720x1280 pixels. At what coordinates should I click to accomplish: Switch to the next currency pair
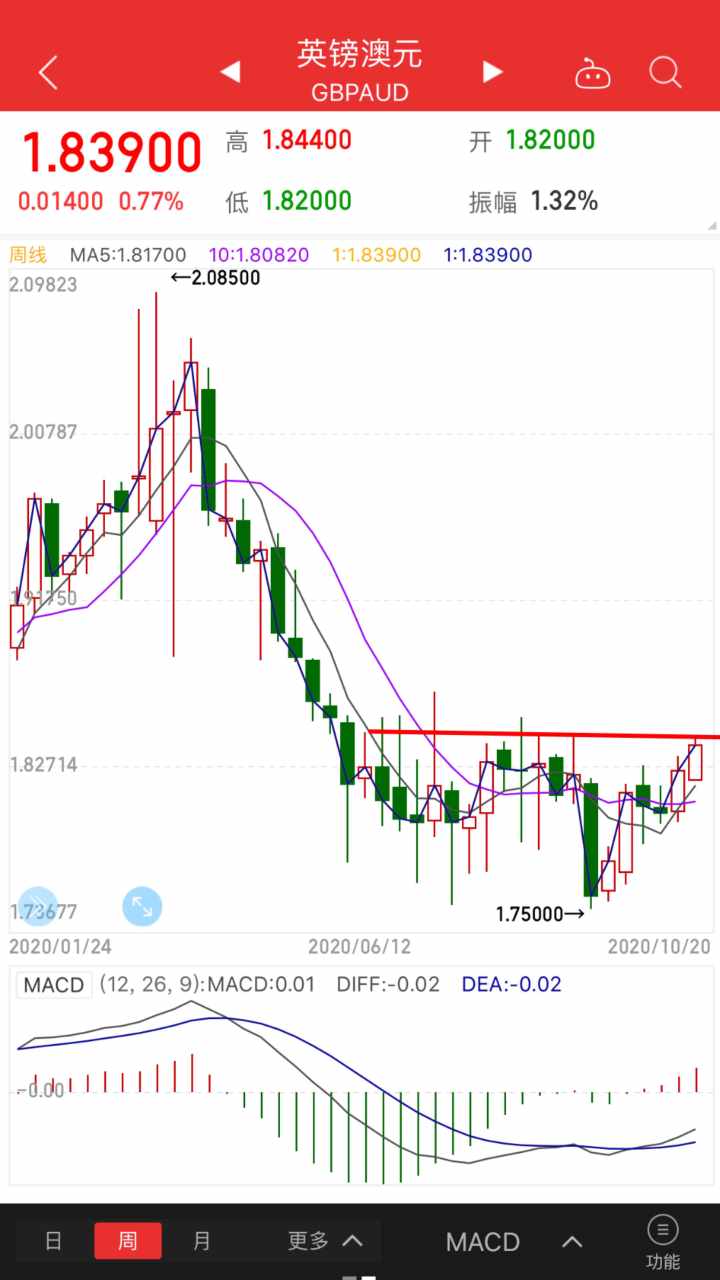492,72
